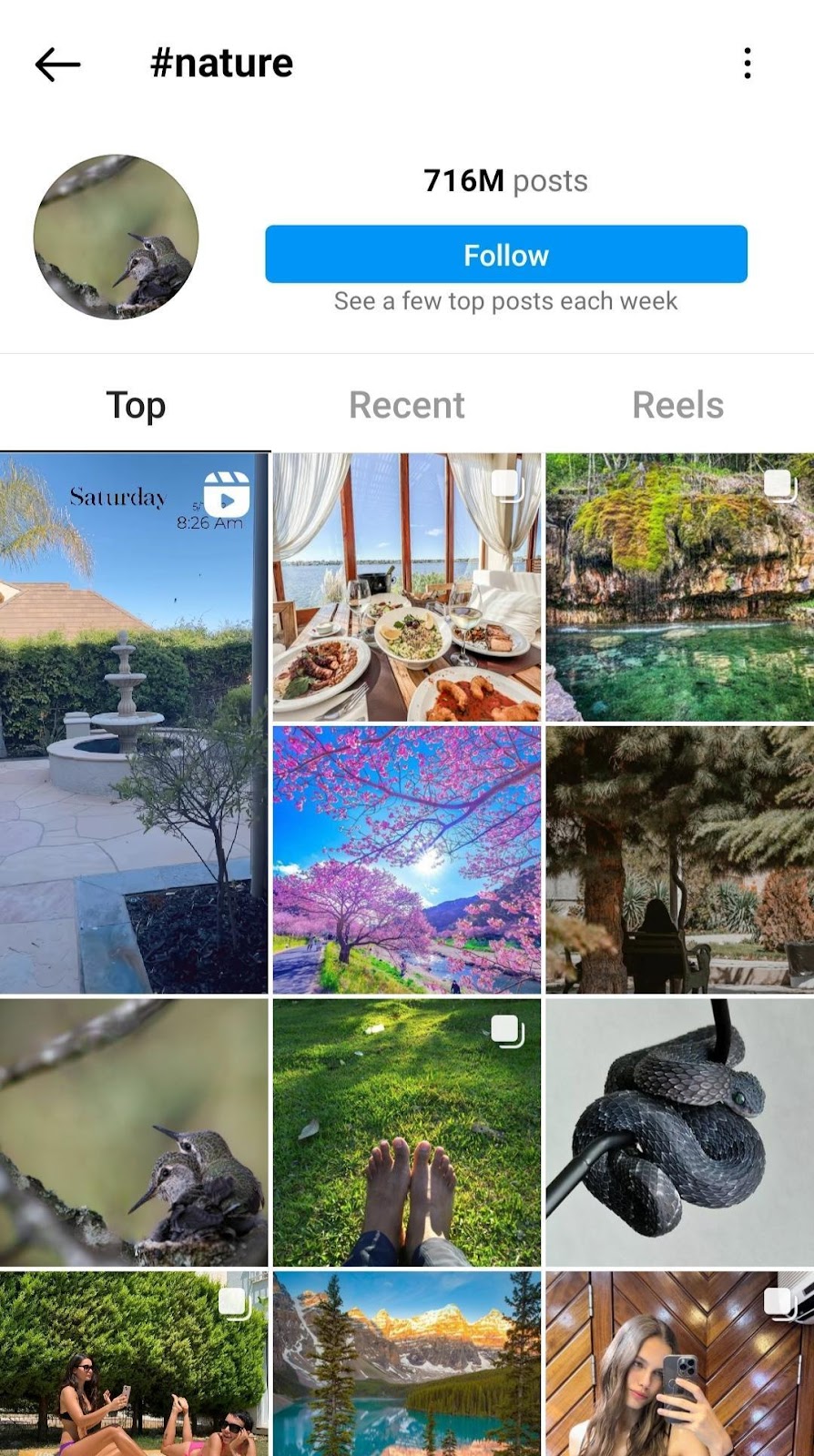The image size is (814, 1456).
Task: Open the person sitting under trees post
Action: (679, 859)
